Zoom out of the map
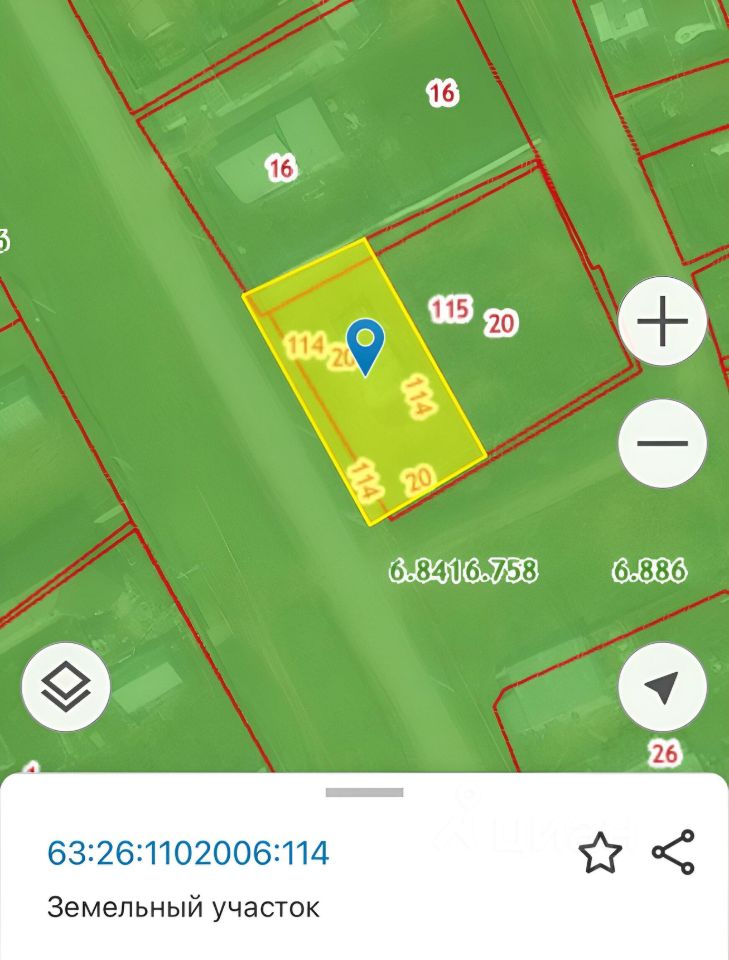The image size is (729, 960). (662, 443)
